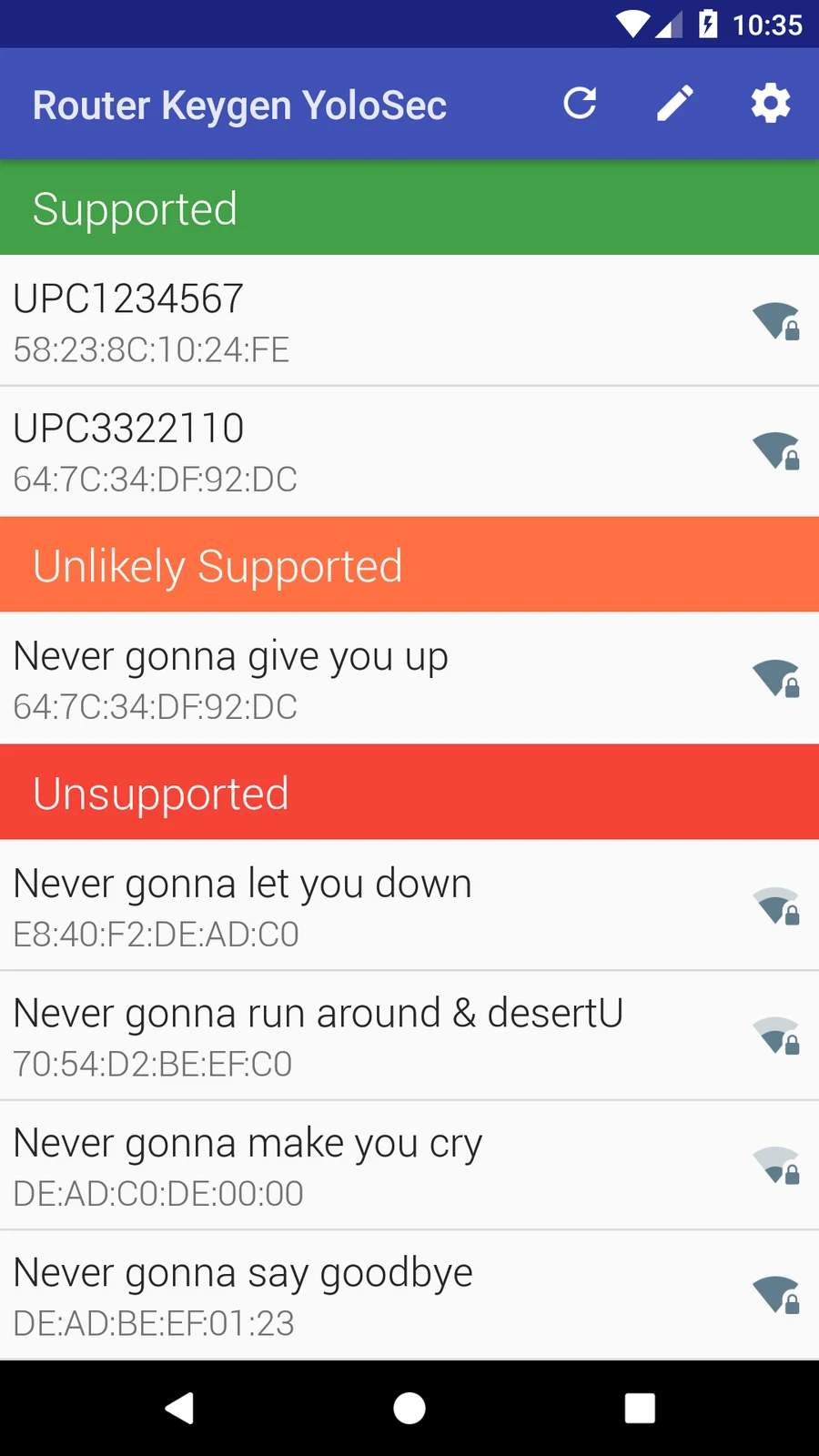
Task: Open "Never gonna say goodbye" network
Action: click(409, 1296)
